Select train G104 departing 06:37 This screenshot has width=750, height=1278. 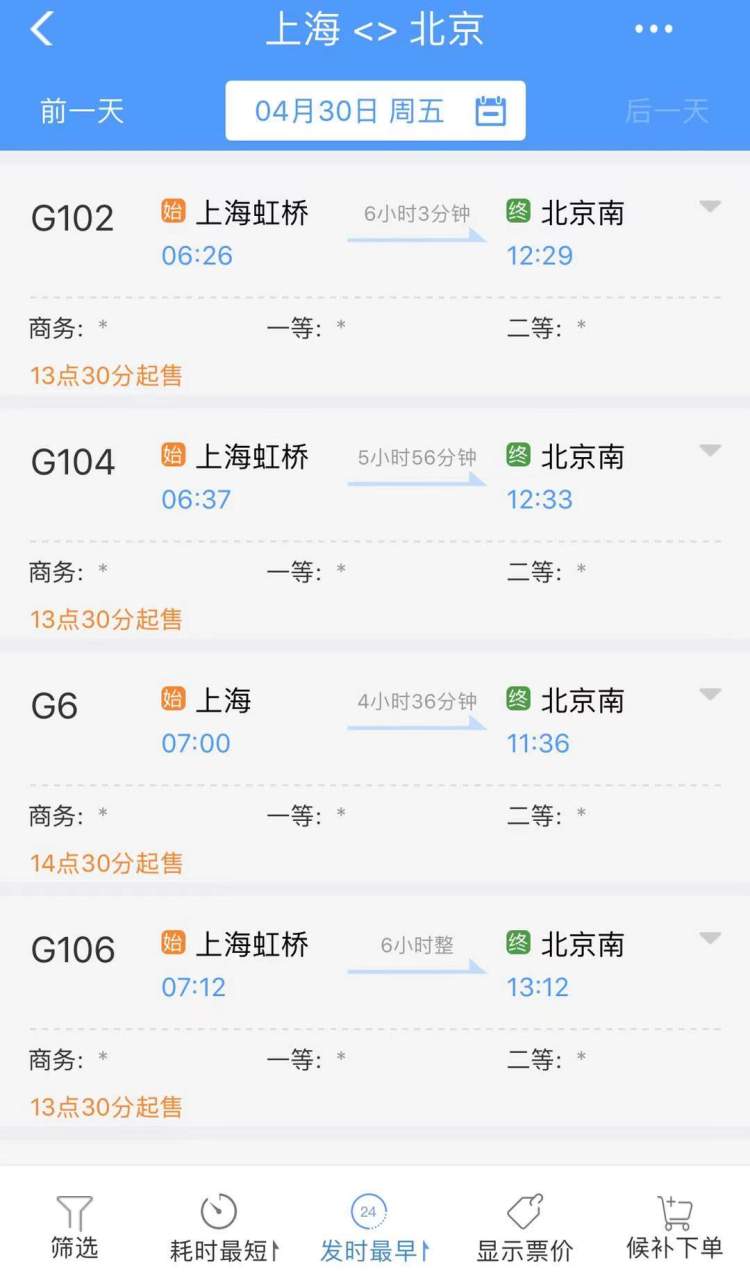[375, 524]
